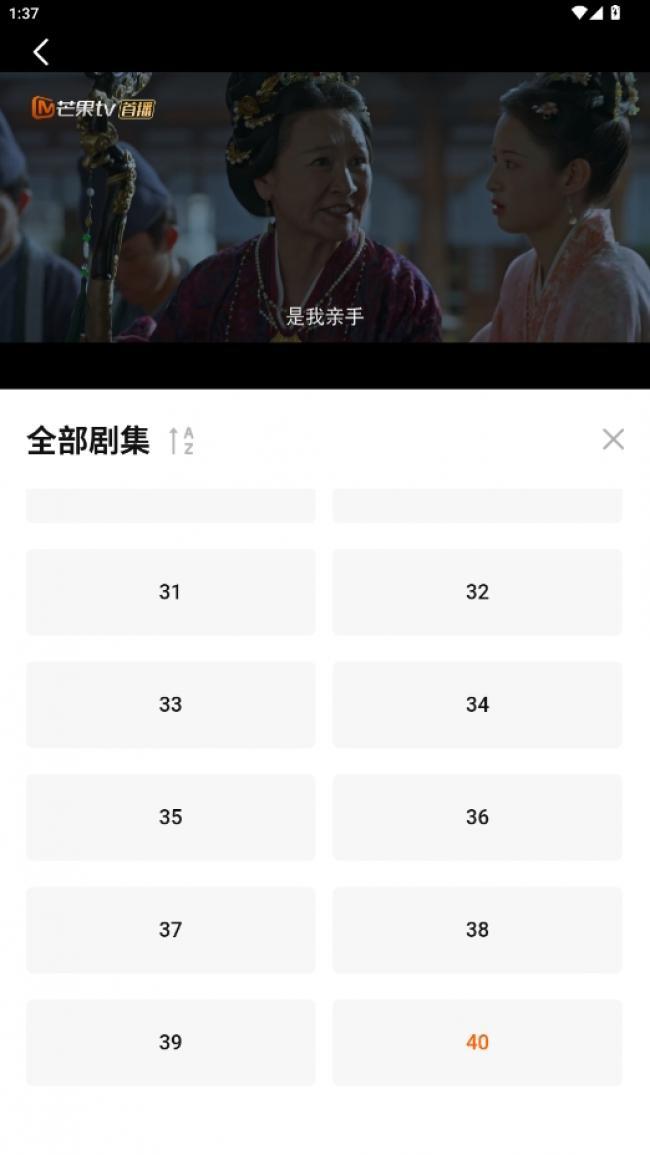Image resolution: width=650 pixels, height=1155 pixels.
Task: Reverse the episode sort order
Action: pyautogui.click(x=181, y=440)
